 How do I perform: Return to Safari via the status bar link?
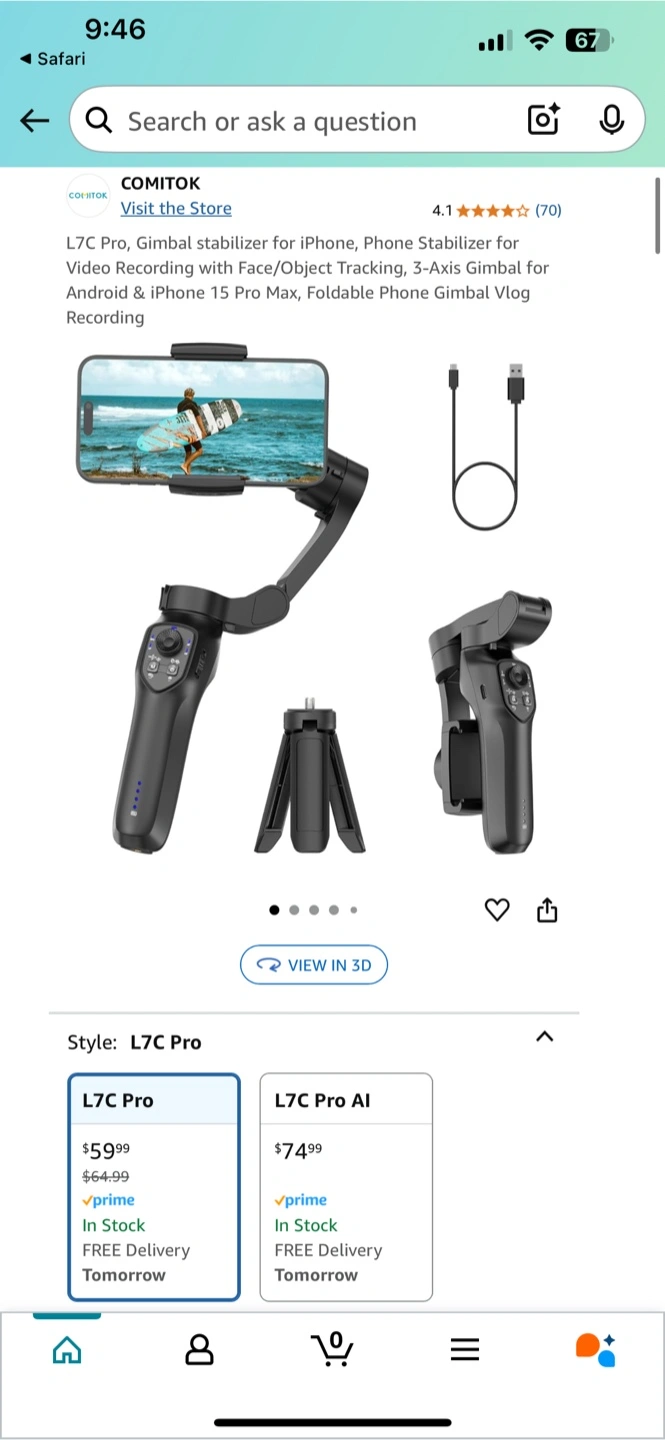[53, 59]
